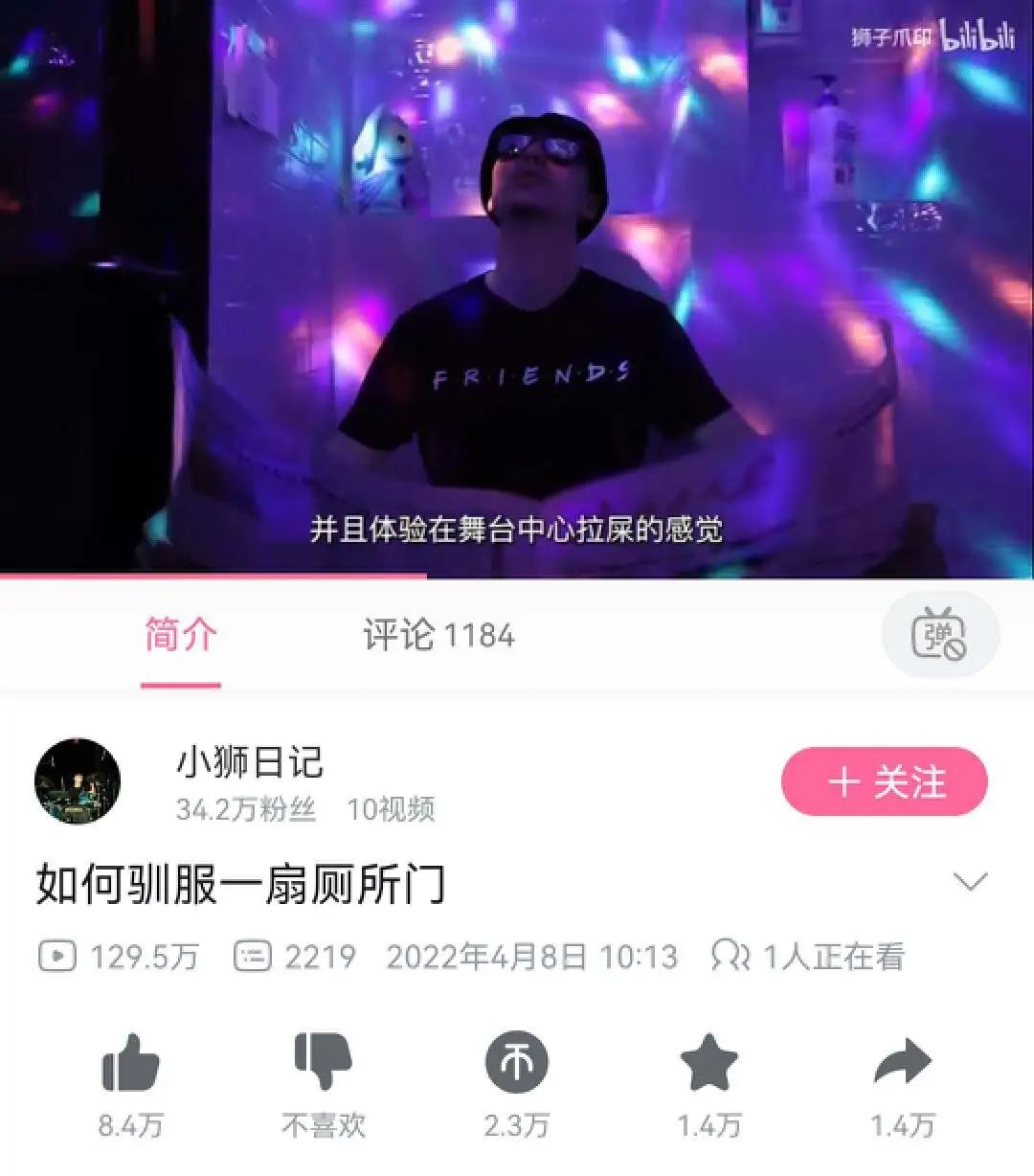This screenshot has height=1176, width=1034.
Task: Add video to favorites star
Action: point(709,1063)
